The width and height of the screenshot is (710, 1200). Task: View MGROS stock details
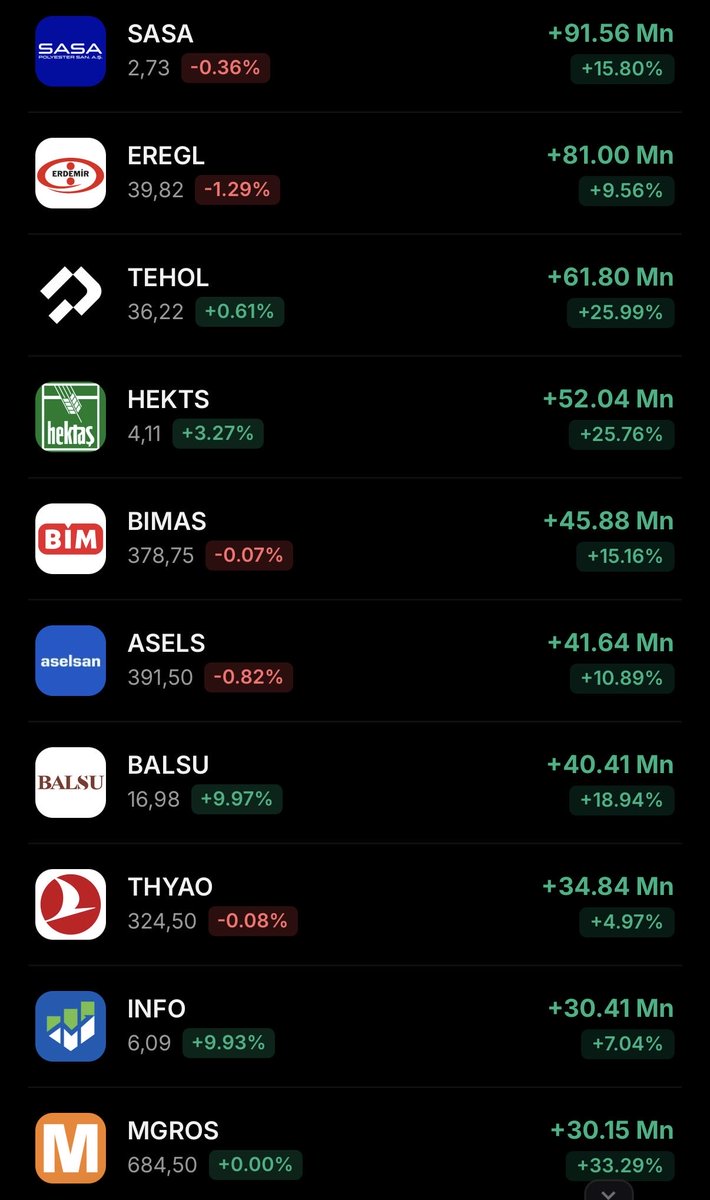click(355, 1145)
